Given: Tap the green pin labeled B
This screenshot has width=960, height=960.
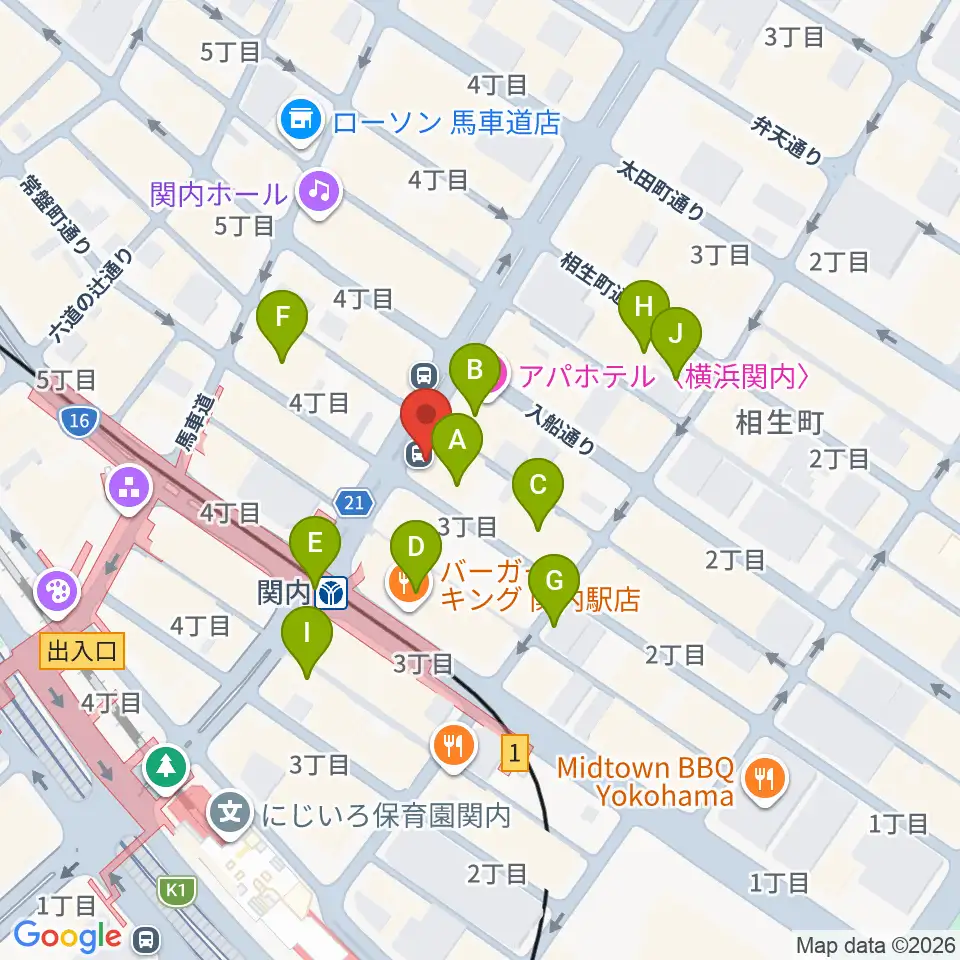Looking at the screenshot, I should coord(474,375).
